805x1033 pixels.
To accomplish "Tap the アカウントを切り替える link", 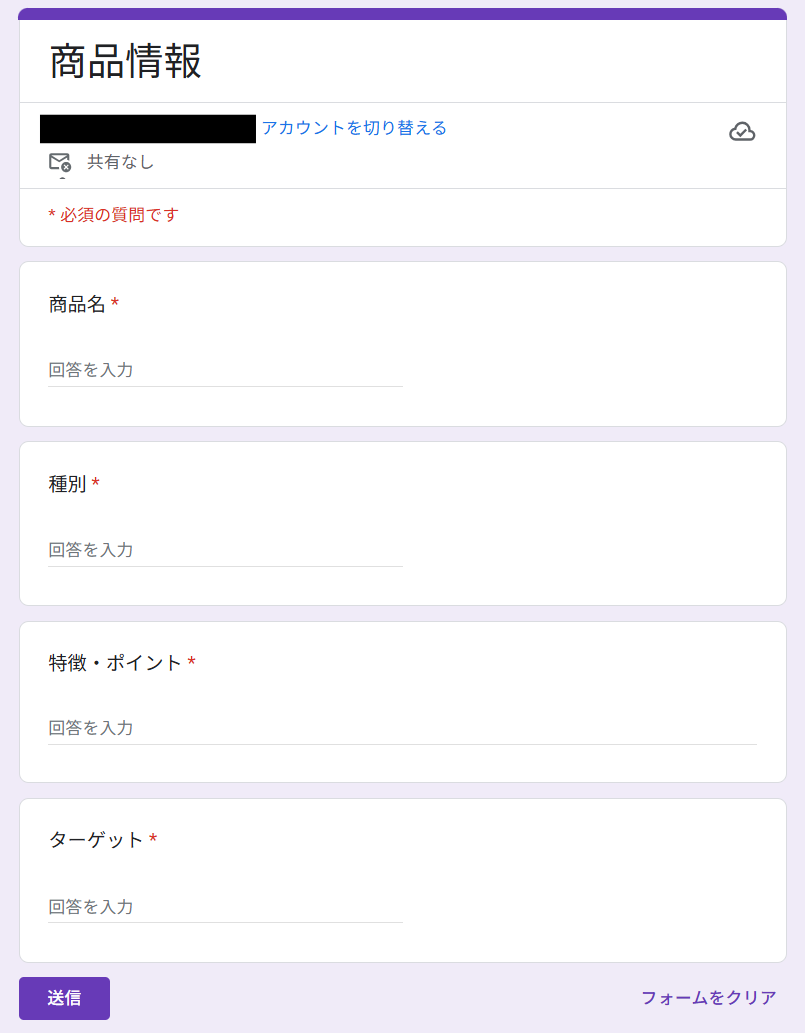I will [x=354, y=128].
